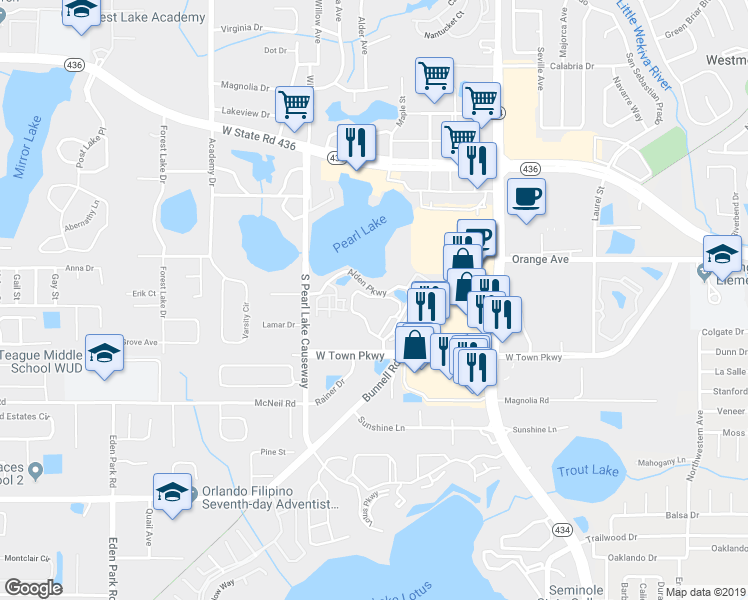Tap the coffee cup cafe marker

coord(526,196)
